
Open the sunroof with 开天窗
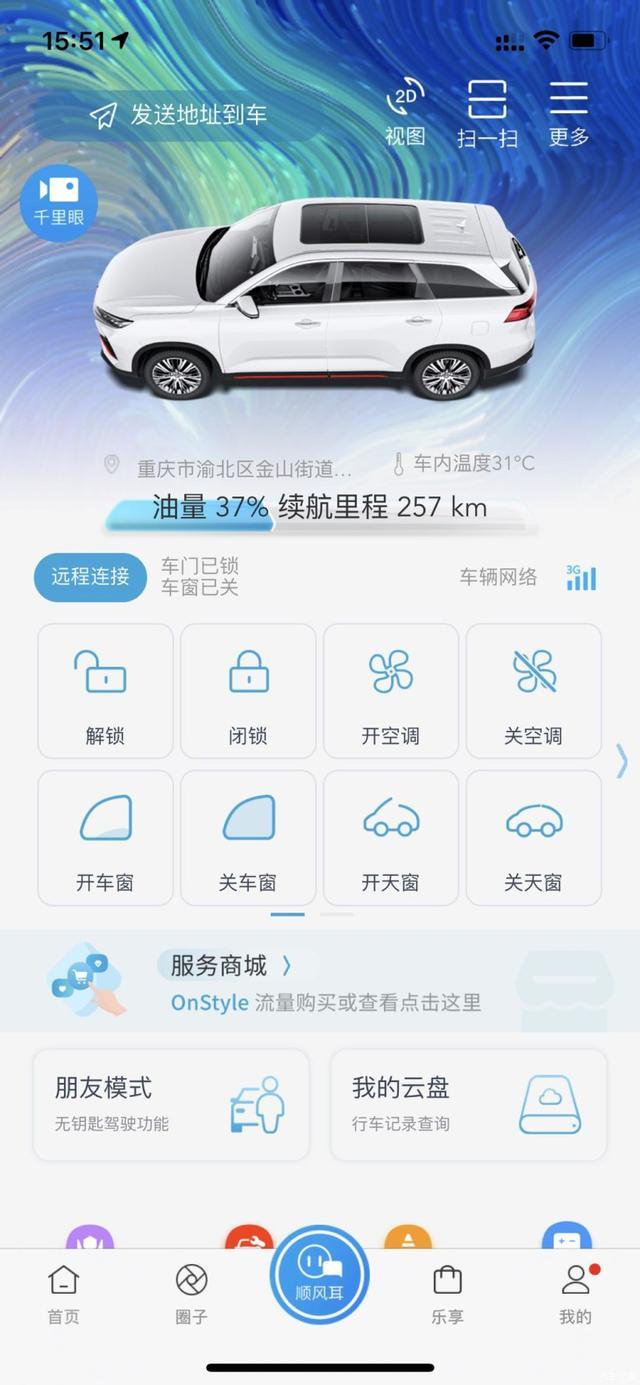391,838
